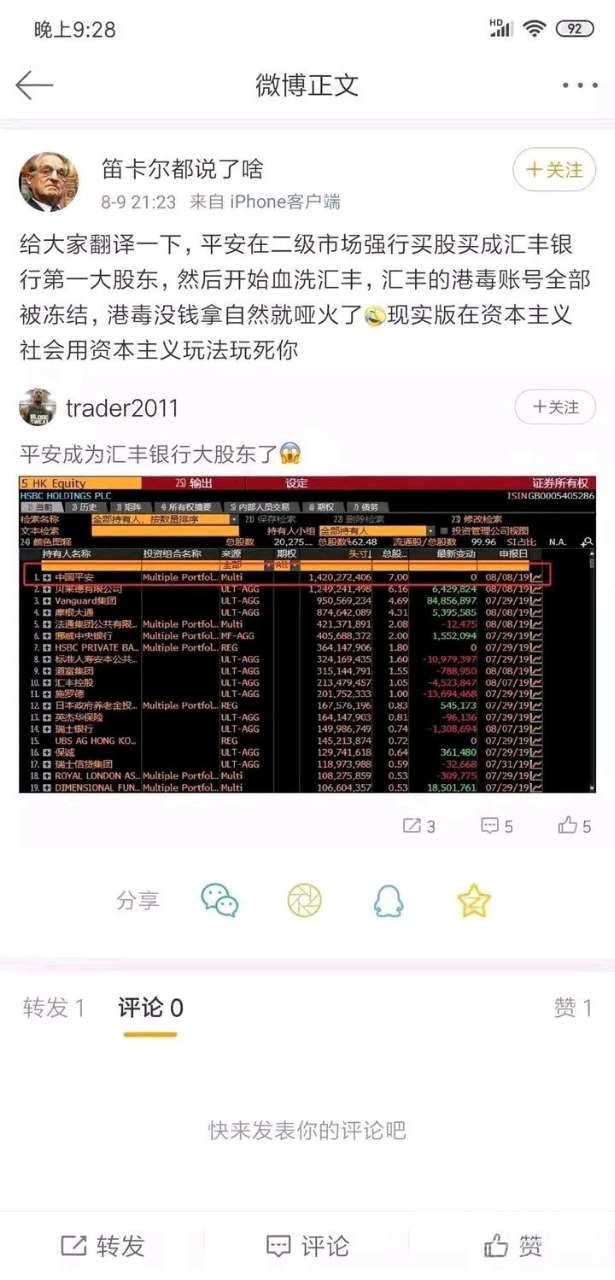615x1280 pixels.
Task: Open reposts of the original post
Action: [418, 826]
